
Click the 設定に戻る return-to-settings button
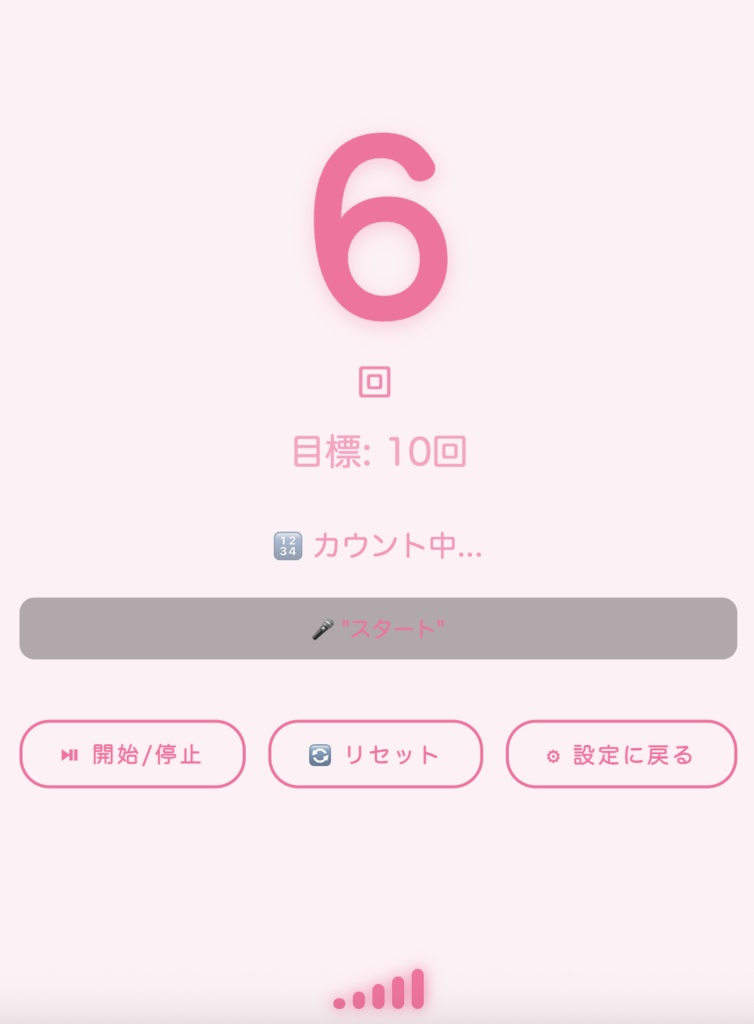pos(621,755)
